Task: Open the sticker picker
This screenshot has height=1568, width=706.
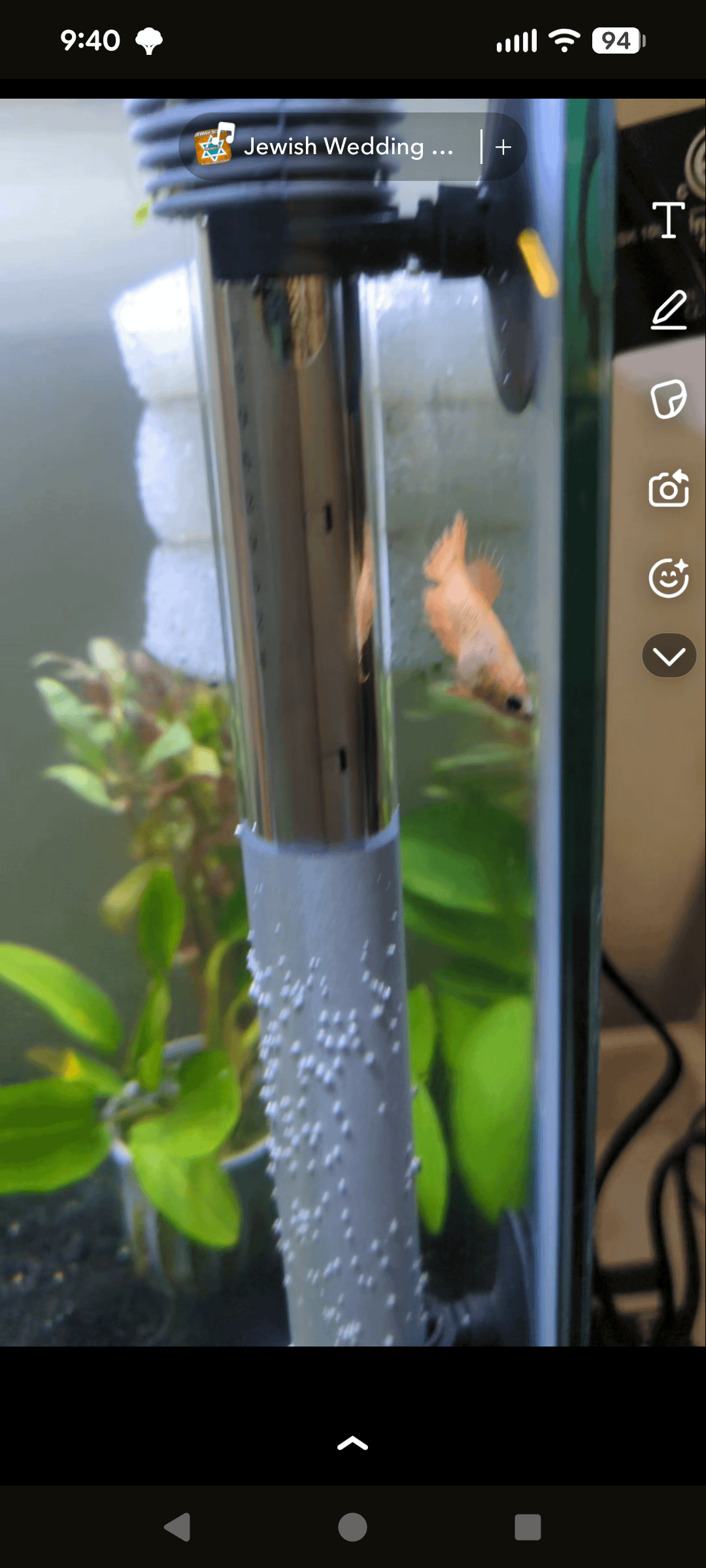Action: [668, 399]
